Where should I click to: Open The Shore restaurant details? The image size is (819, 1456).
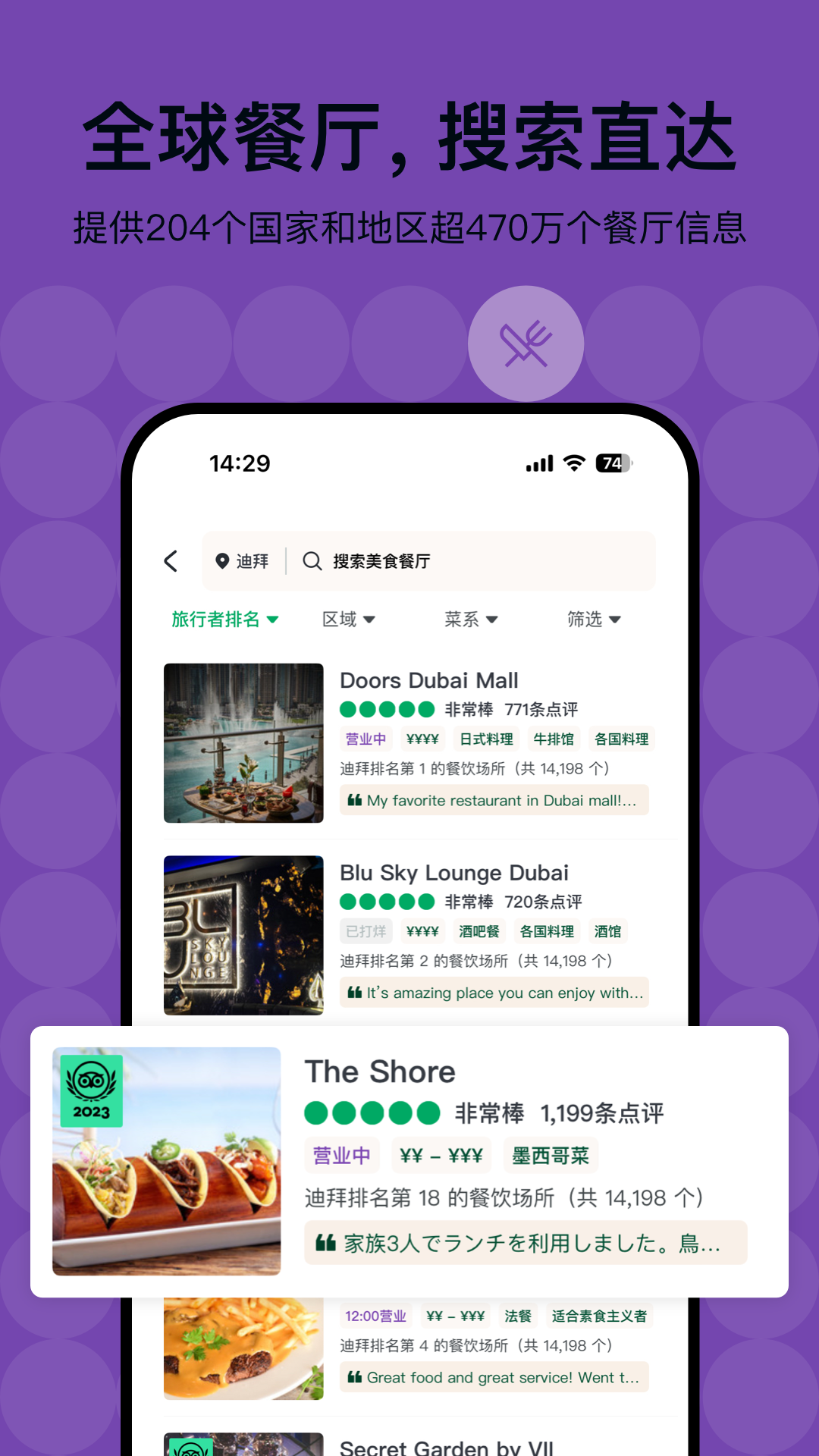379,1072
